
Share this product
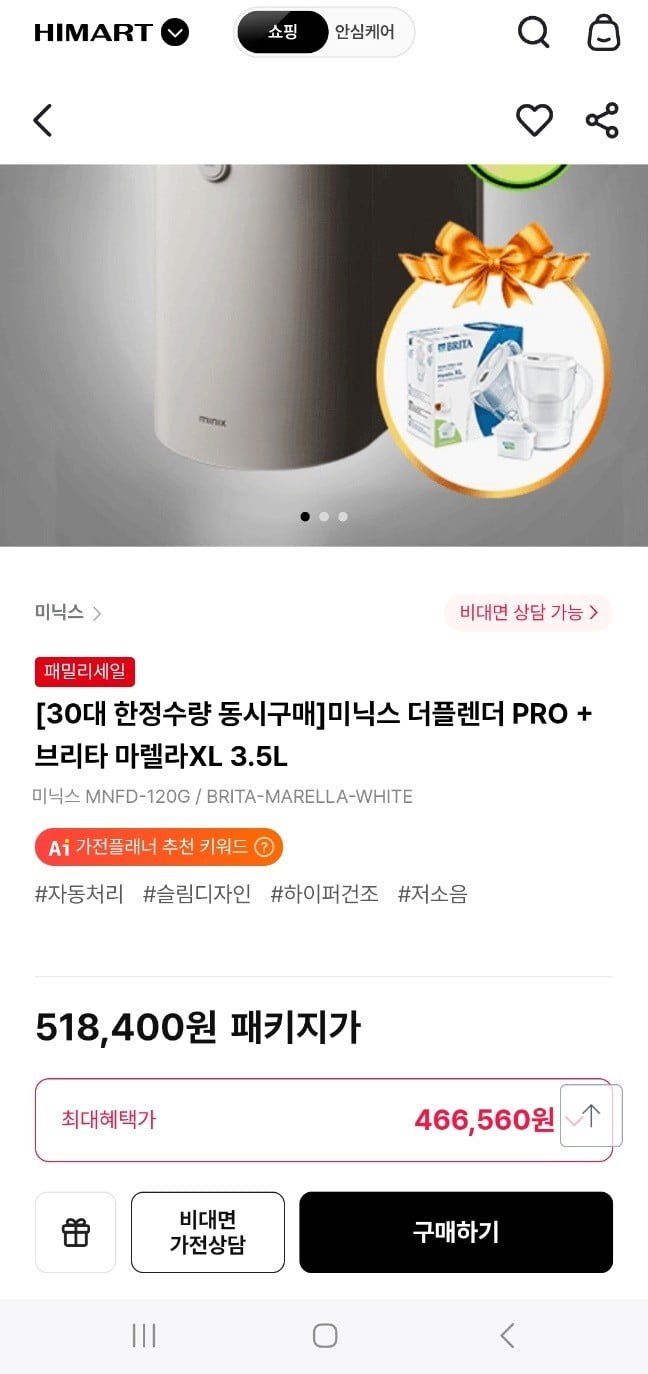[602, 120]
